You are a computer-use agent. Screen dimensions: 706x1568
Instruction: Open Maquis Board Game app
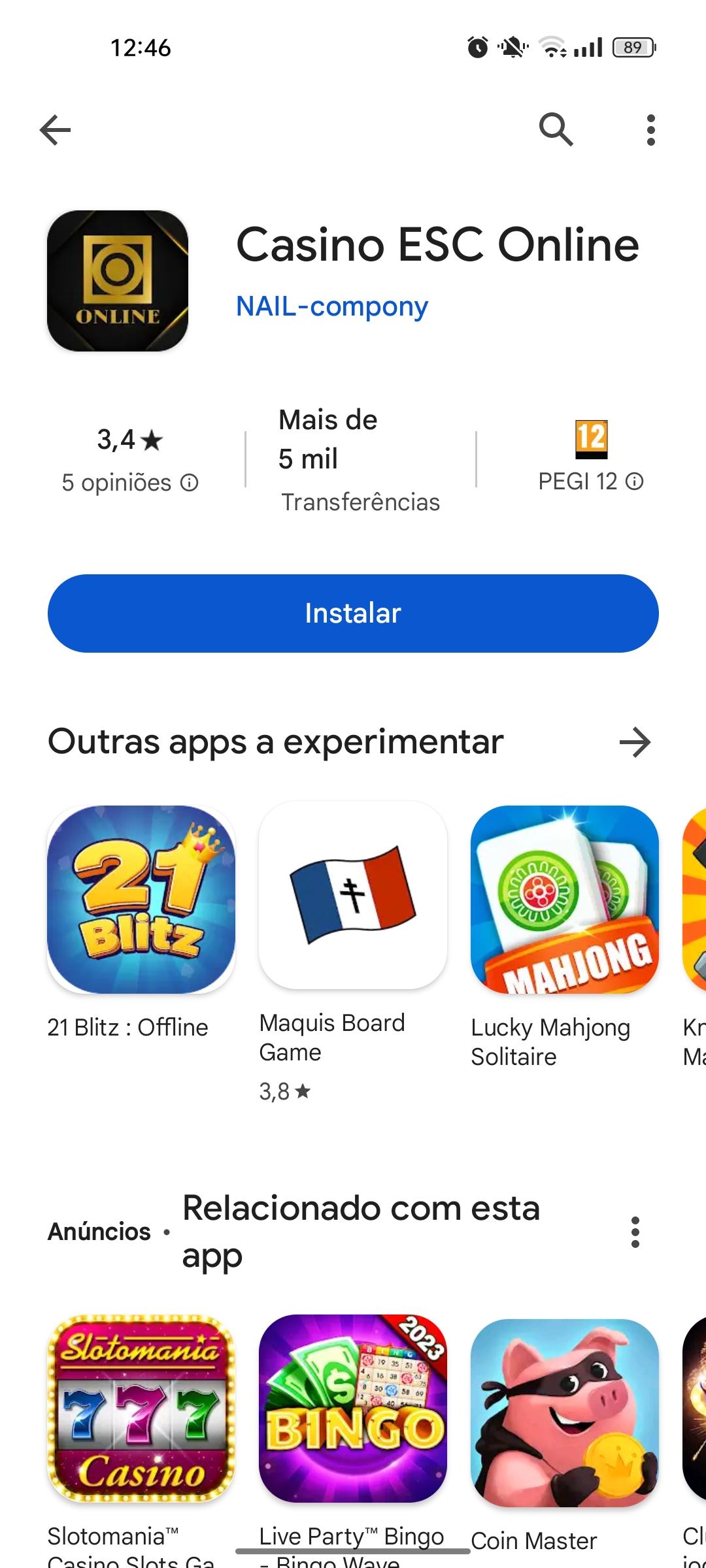click(353, 895)
